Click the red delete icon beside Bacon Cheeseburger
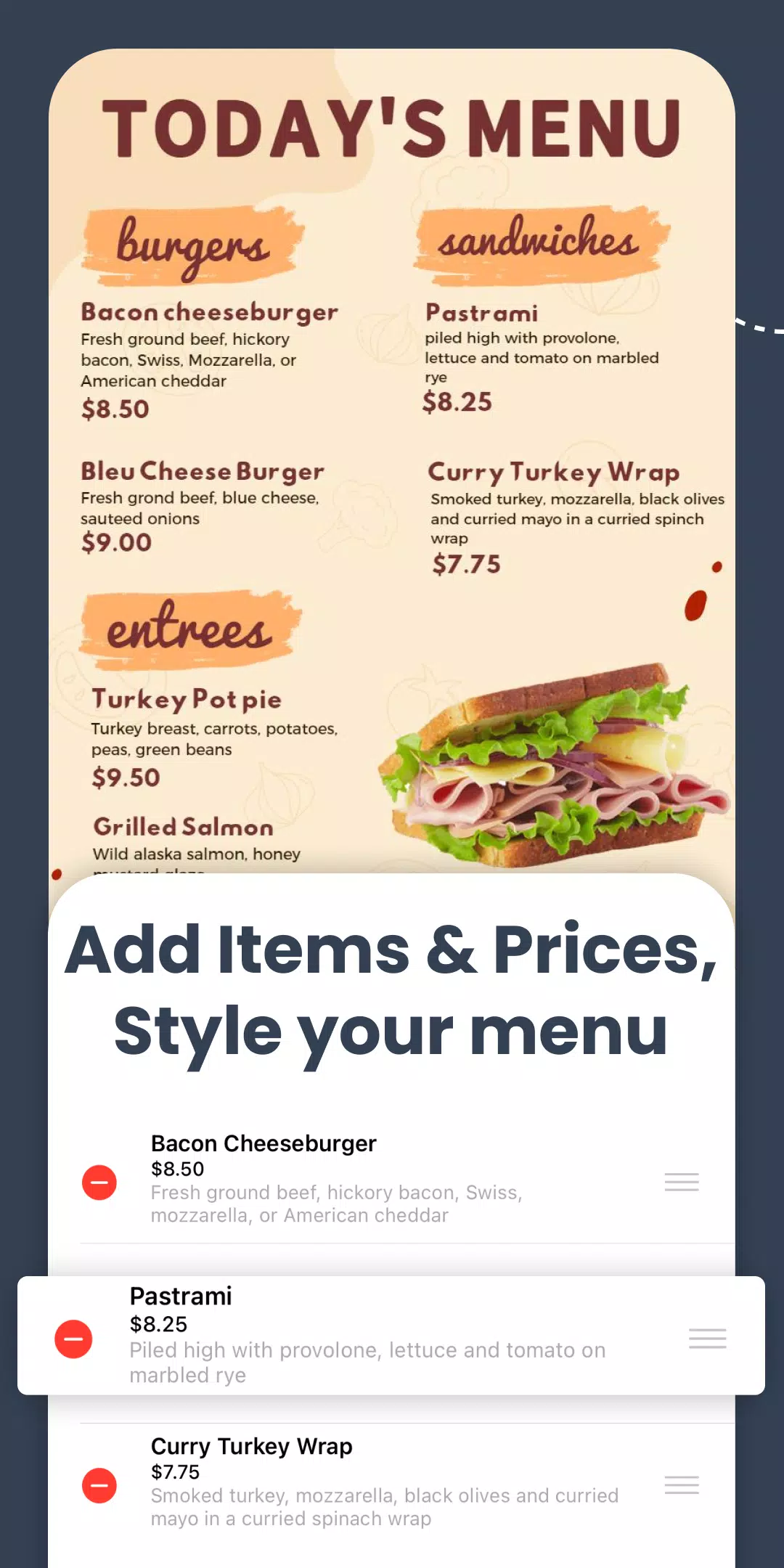The width and height of the screenshot is (784, 1568). click(99, 1182)
